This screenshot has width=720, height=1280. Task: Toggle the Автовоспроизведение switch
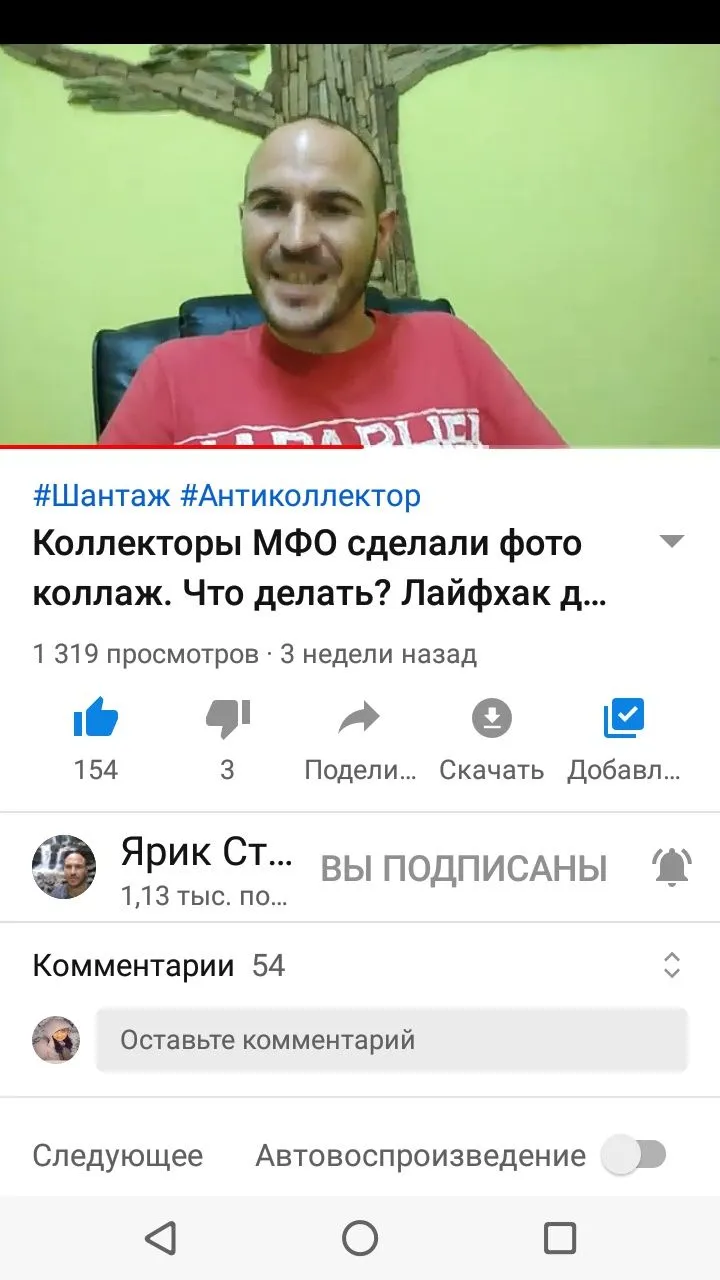click(x=634, y=1156)
